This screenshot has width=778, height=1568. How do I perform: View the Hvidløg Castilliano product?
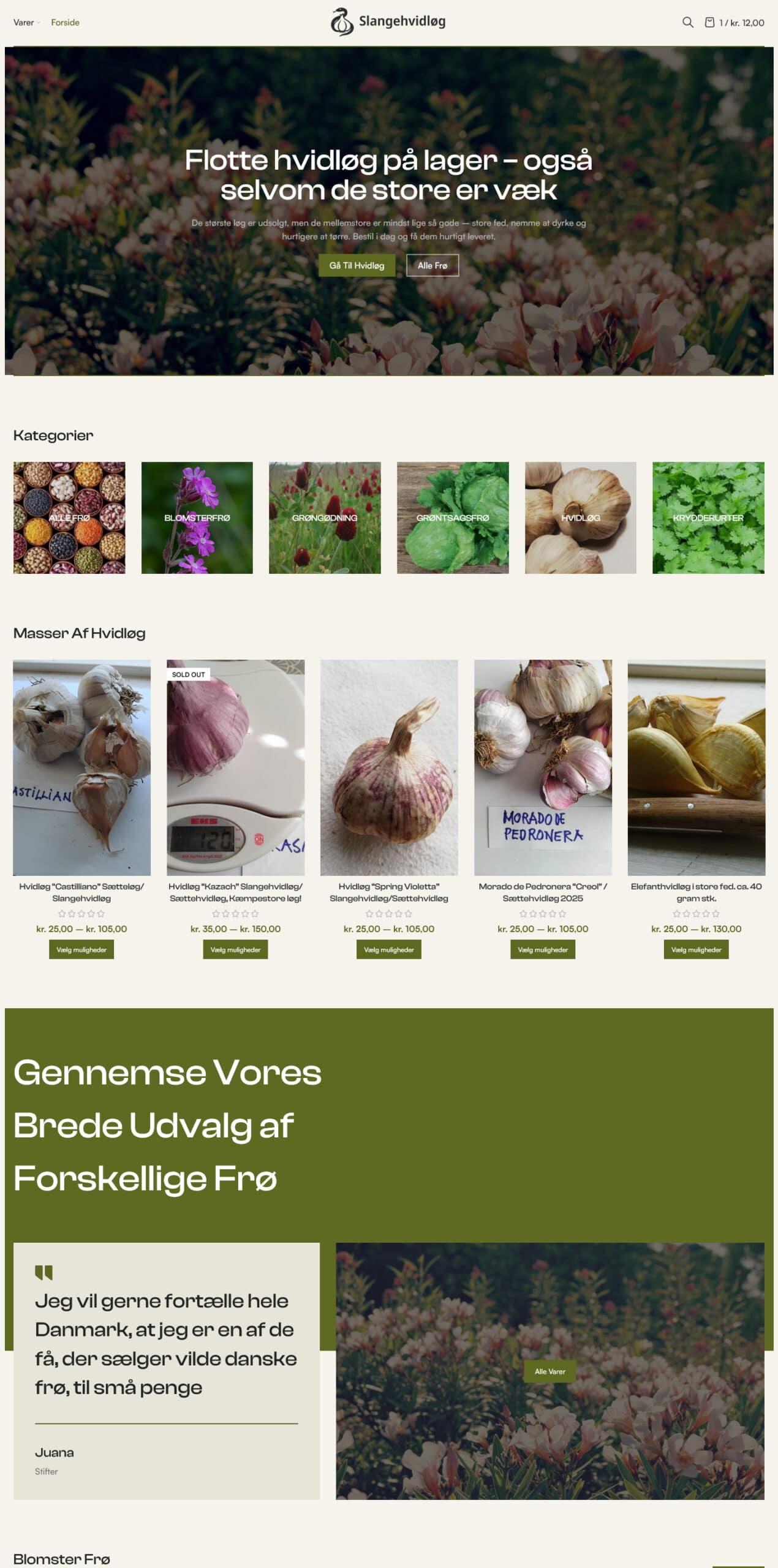pos(81,892)
